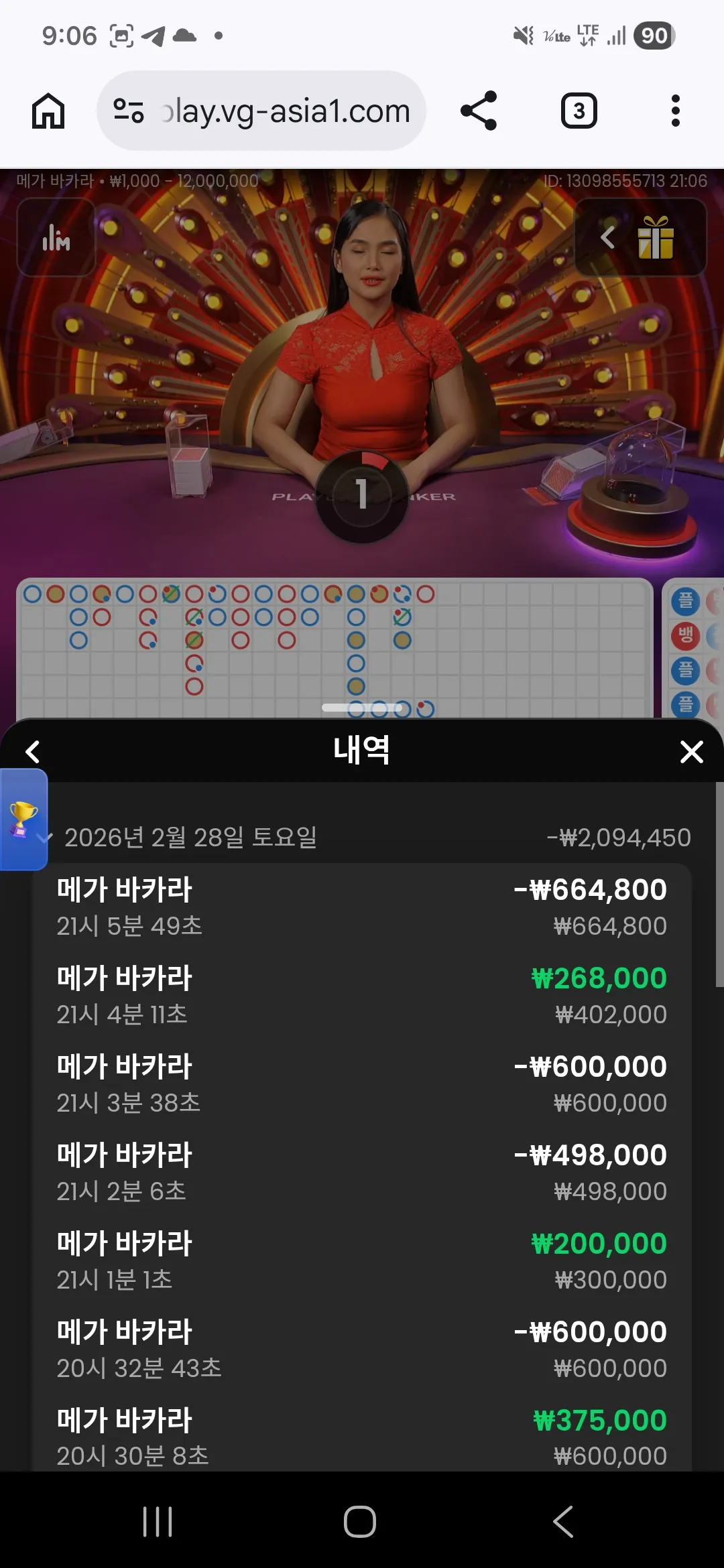Share the current page
724x1568 pixels.
pyautogui.click(x=479, y=111)
